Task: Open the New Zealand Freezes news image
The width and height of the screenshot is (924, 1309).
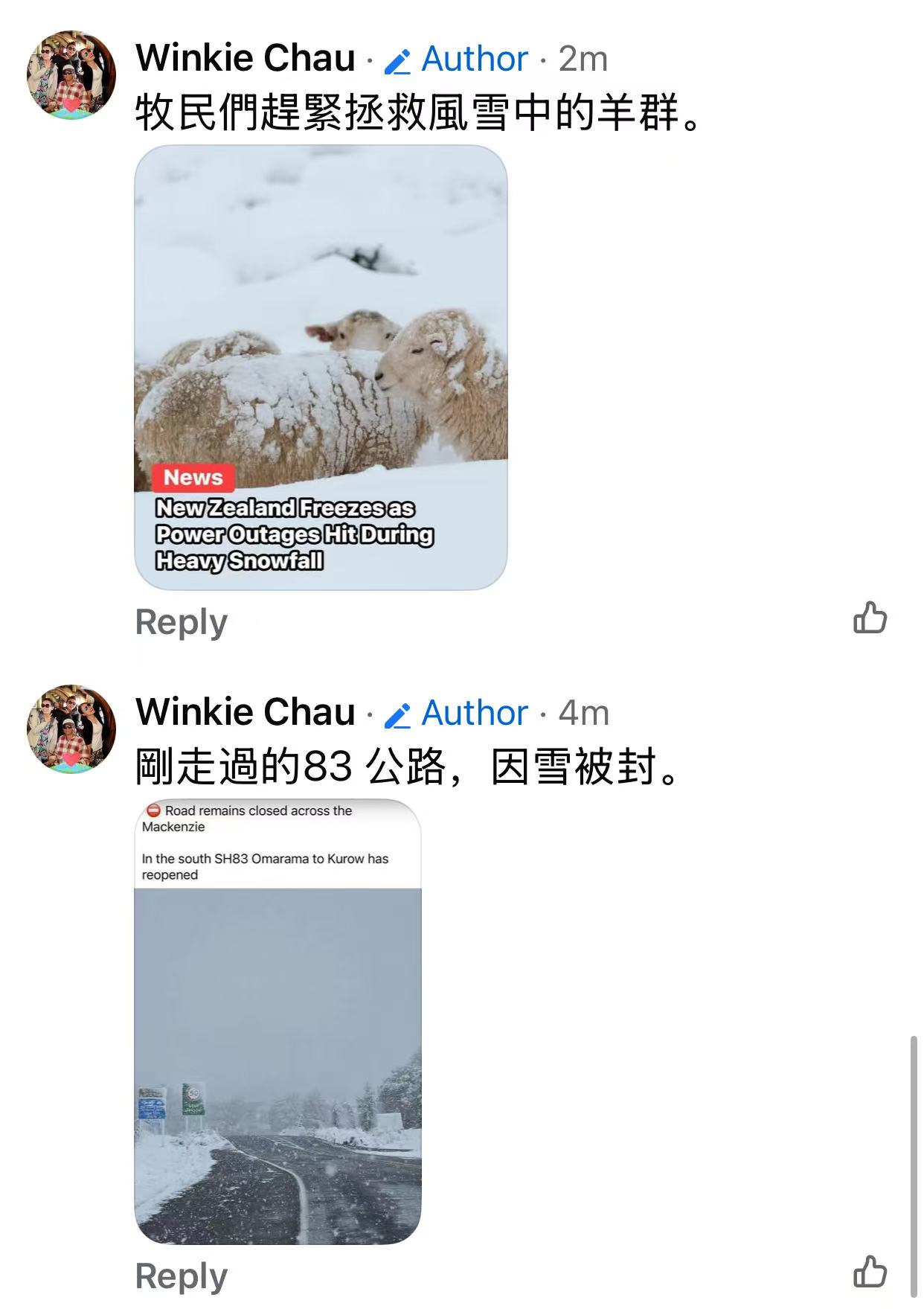Action: [321, 368]
